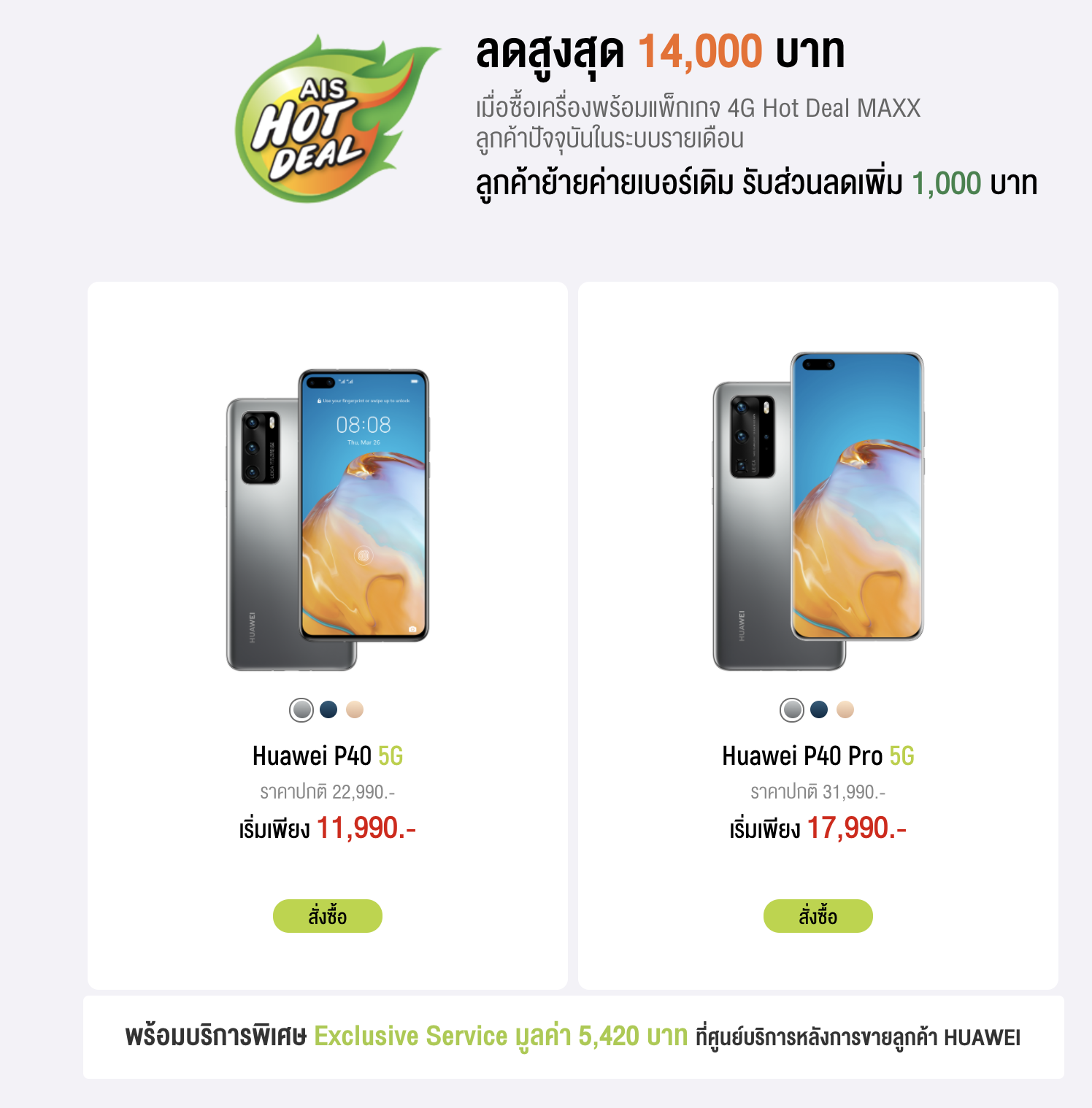This screenshot has height=1108, width=1092.
Task: Choose dark blue color for Huawei P40 5G
Action: click(328, 709)
